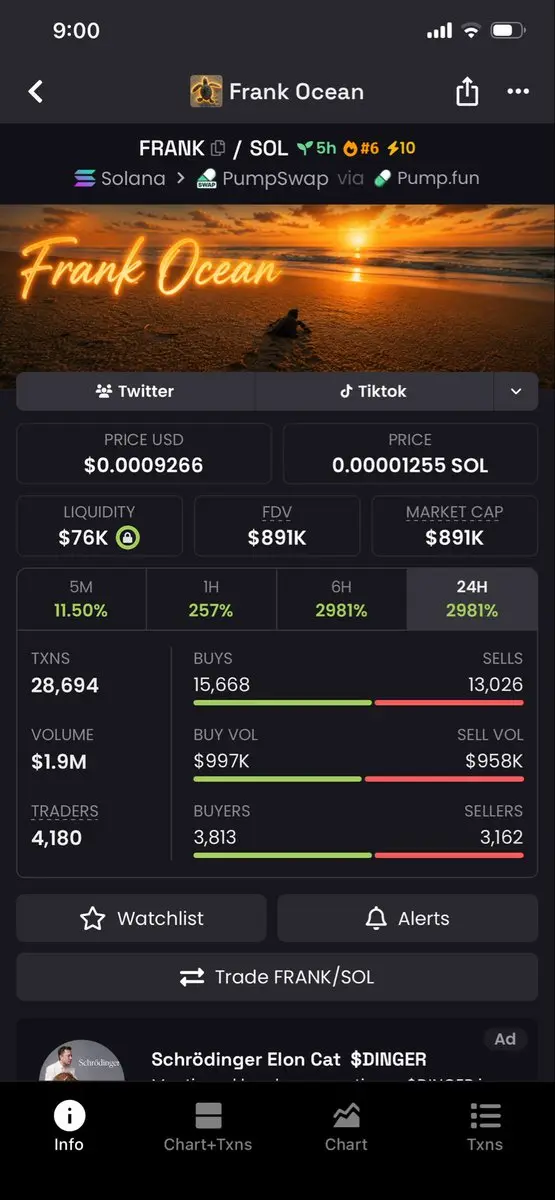Tap Trade FRANK/SOL button
The width and height of the screenshot is (555, 1200).
pos(277,977)
